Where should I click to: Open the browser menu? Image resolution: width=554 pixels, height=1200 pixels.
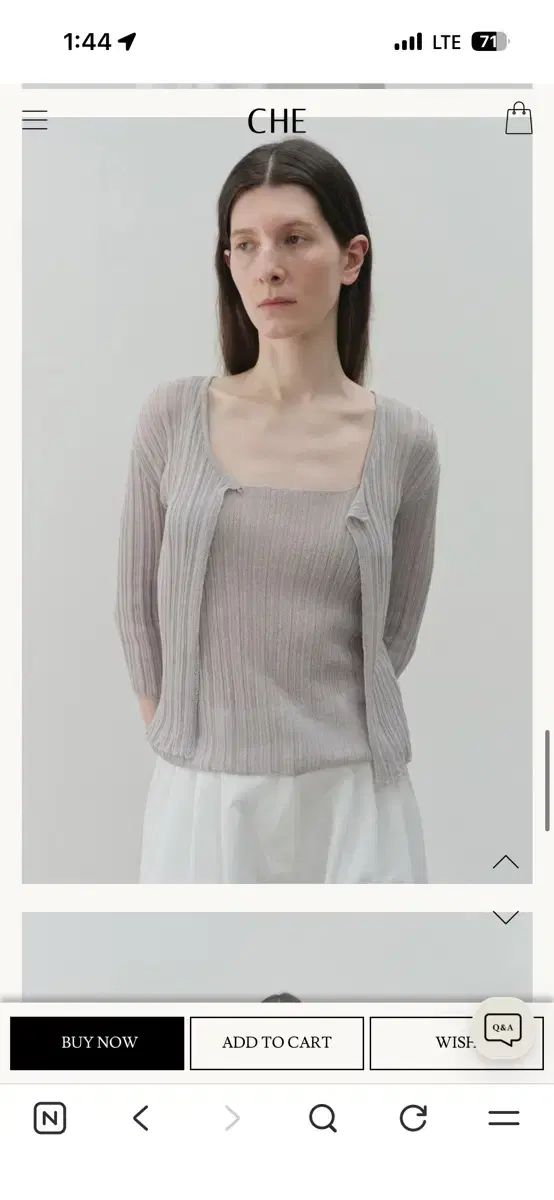pyautogui.click(x=504, y=1118)
